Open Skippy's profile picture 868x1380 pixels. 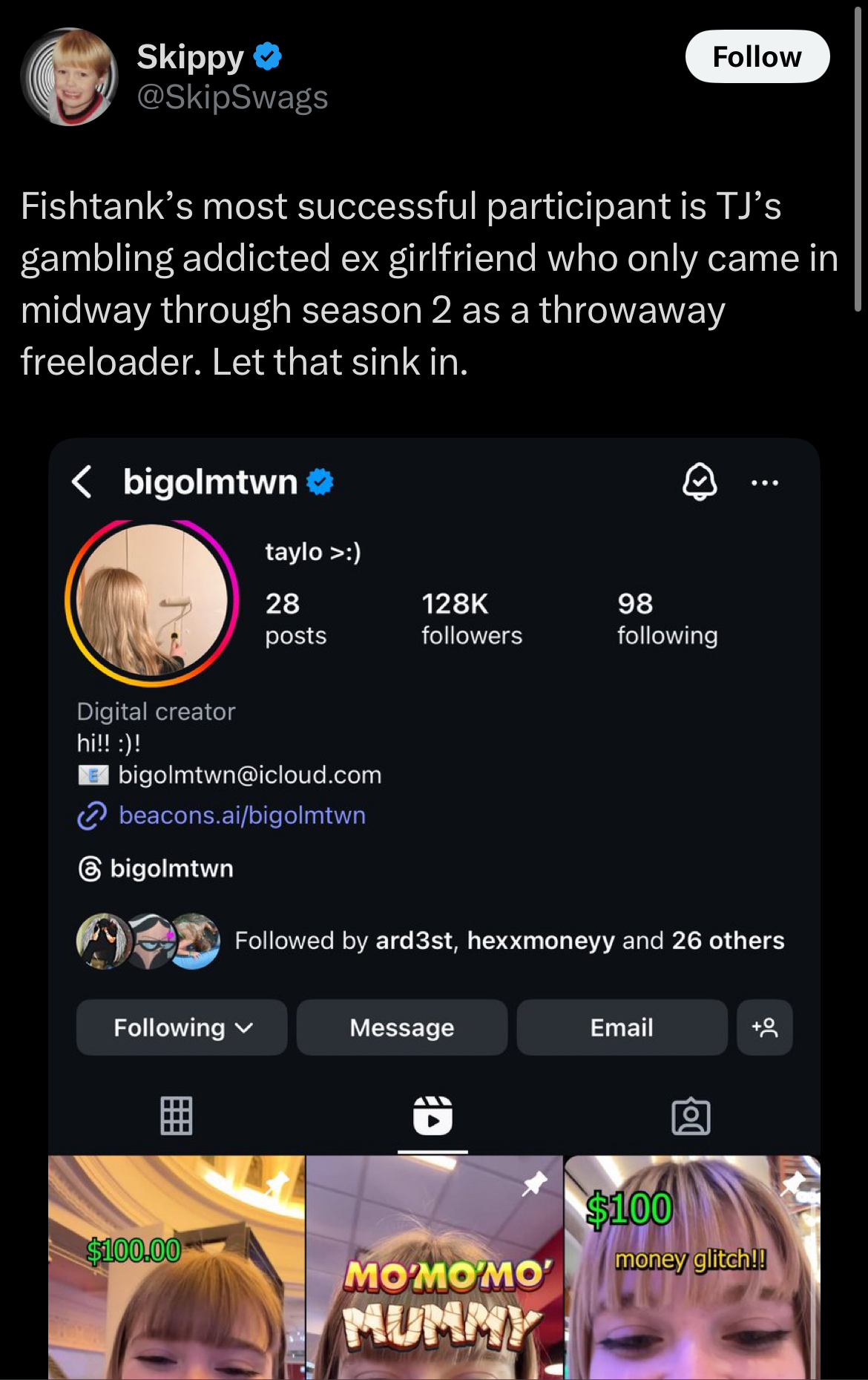click(69, 76)
